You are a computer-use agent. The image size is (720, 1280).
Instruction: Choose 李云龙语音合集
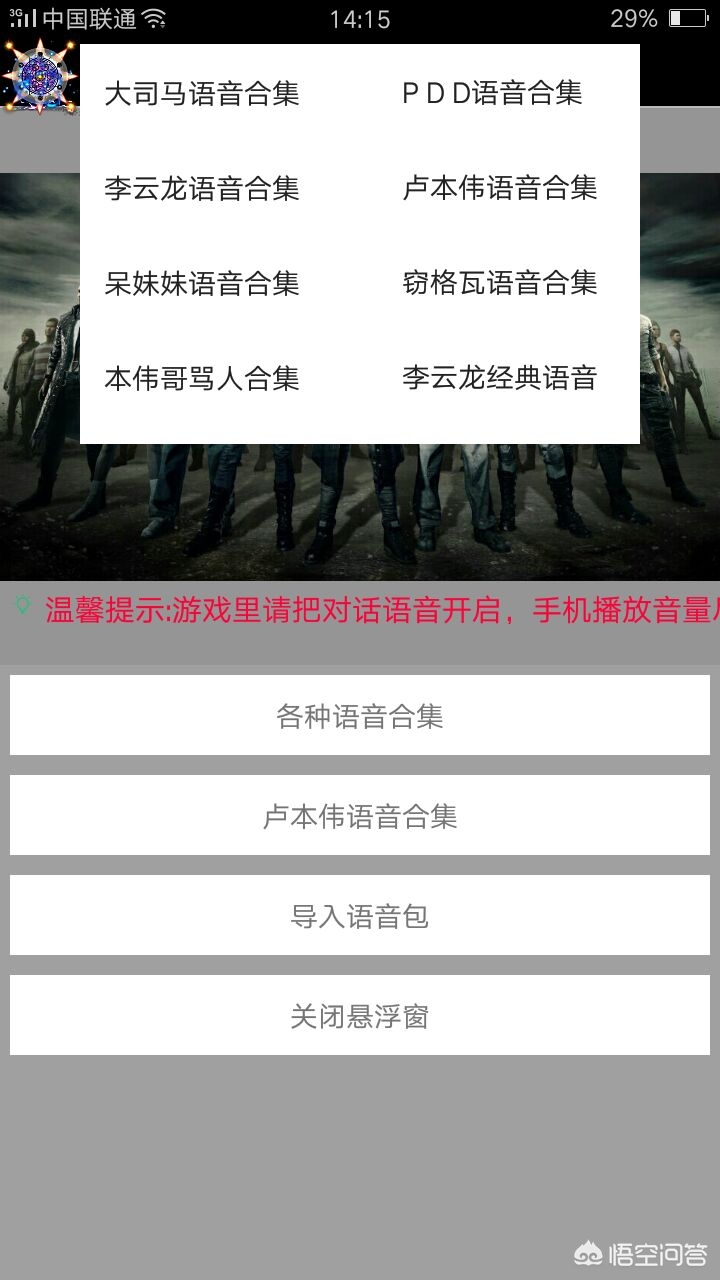click(202, 188)
